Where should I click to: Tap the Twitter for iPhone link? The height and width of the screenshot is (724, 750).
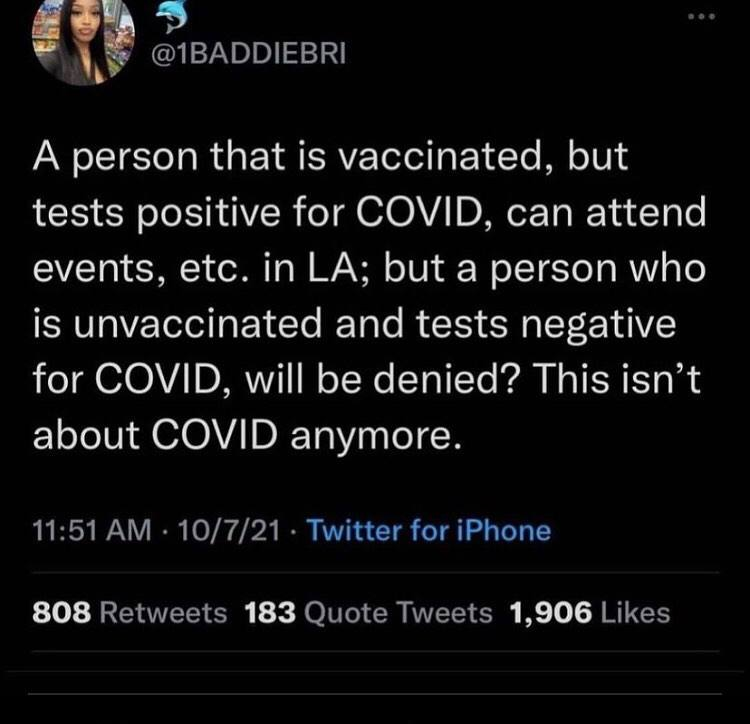428,531
